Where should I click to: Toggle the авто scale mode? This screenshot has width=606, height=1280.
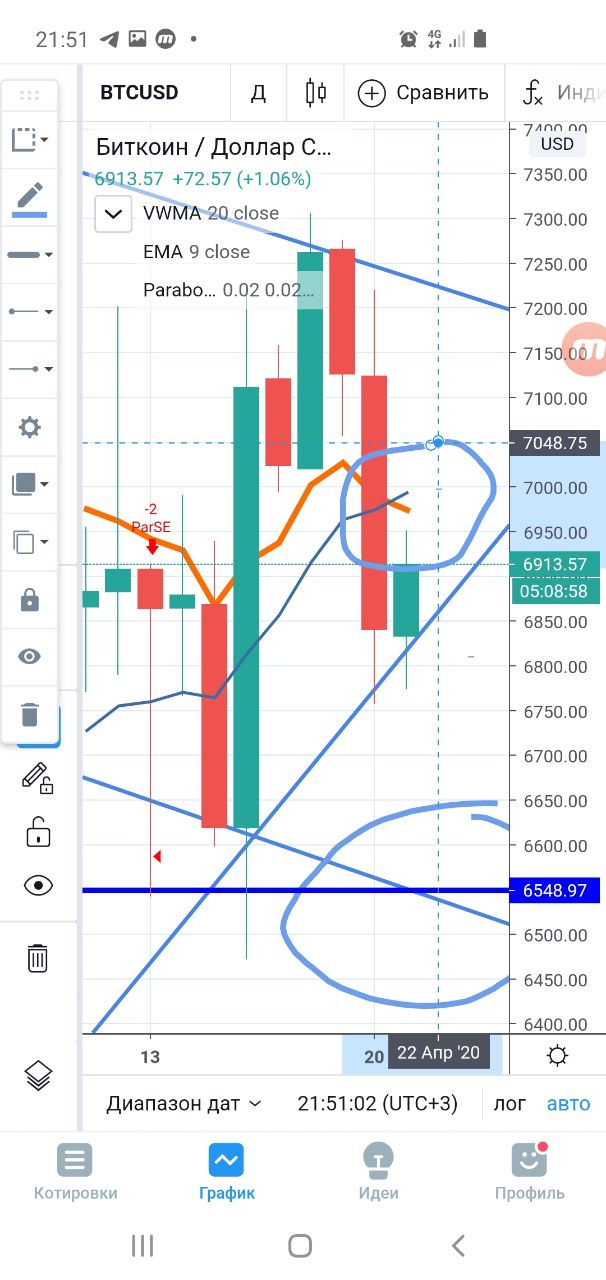click(x=568, y=1104)
